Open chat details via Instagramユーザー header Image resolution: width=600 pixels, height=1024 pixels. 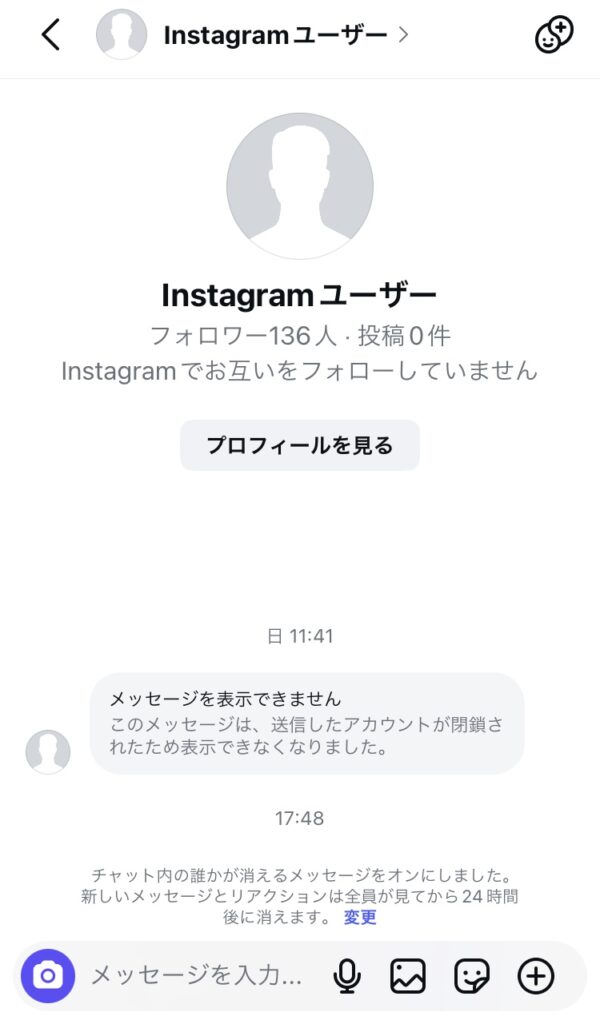[275, 36]
